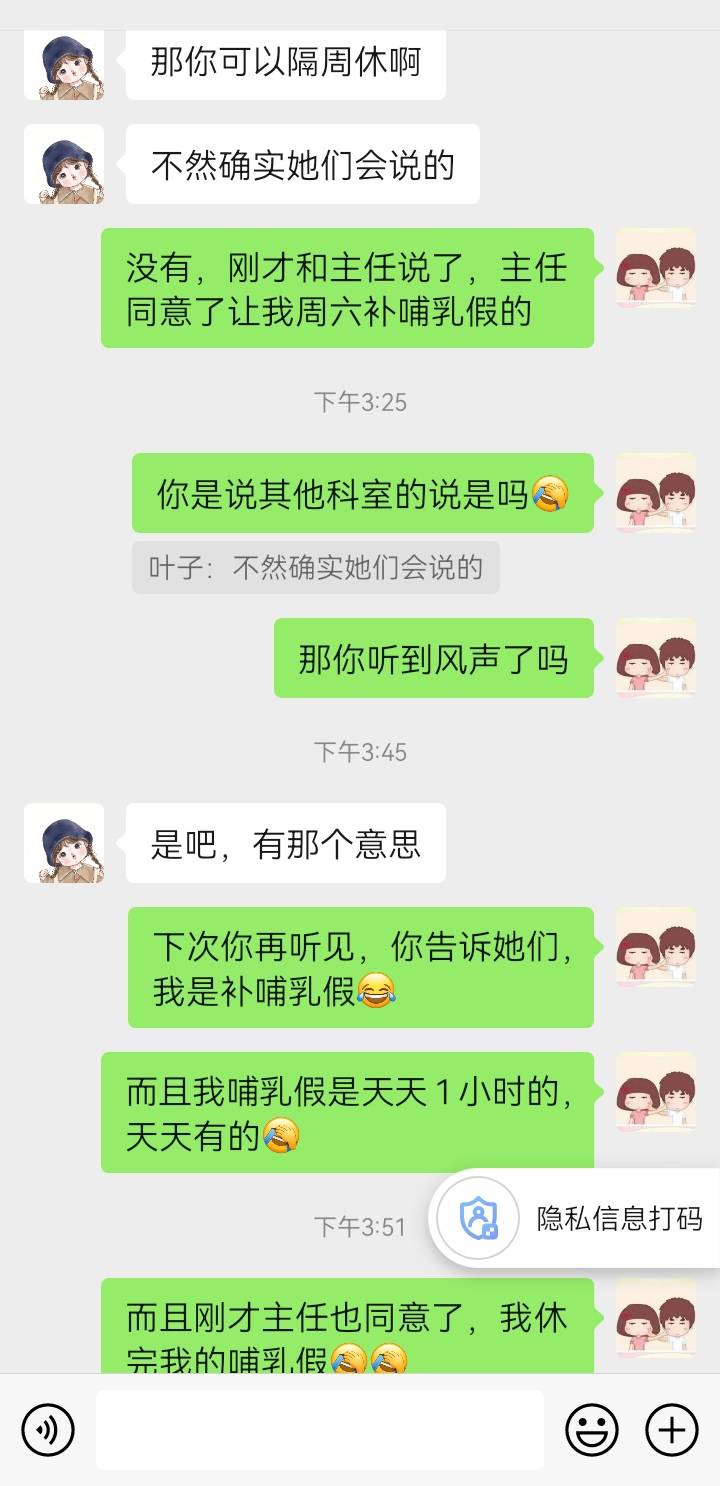Open the quoted reply from 叶子
Screen dimensions: 720x1486
point(312,568)
